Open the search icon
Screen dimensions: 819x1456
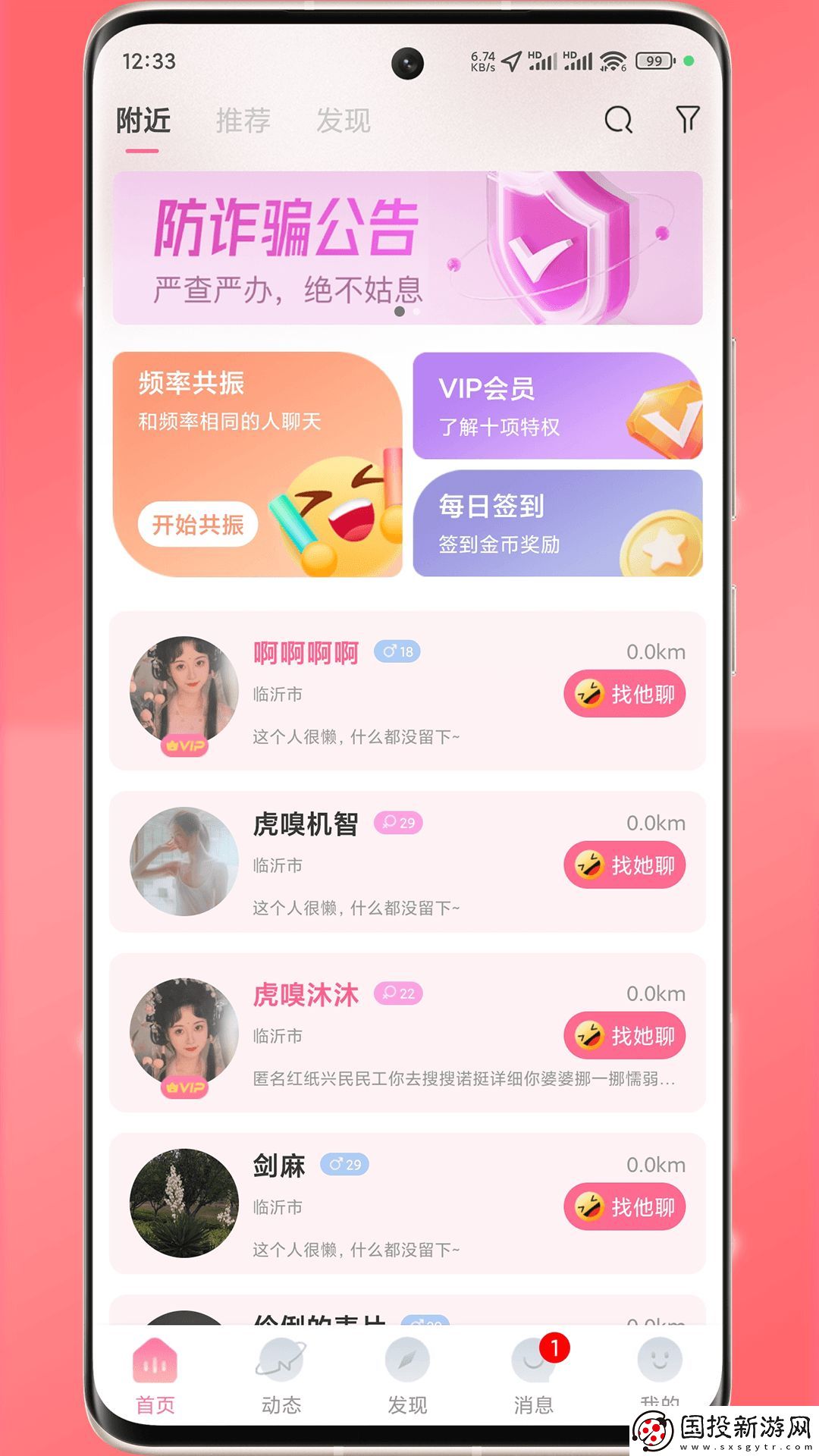[618, 120]
